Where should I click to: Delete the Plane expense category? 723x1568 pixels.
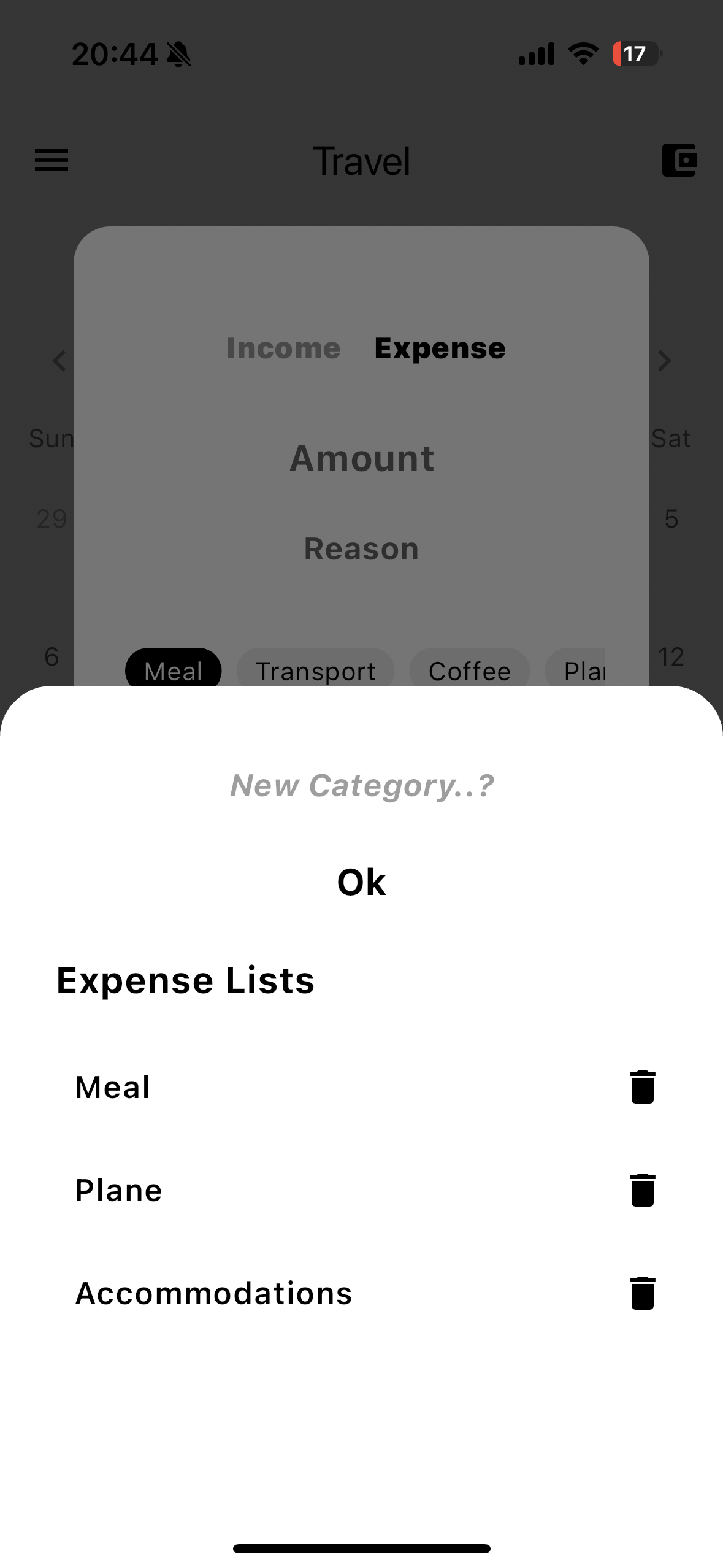coord(642,1190)
